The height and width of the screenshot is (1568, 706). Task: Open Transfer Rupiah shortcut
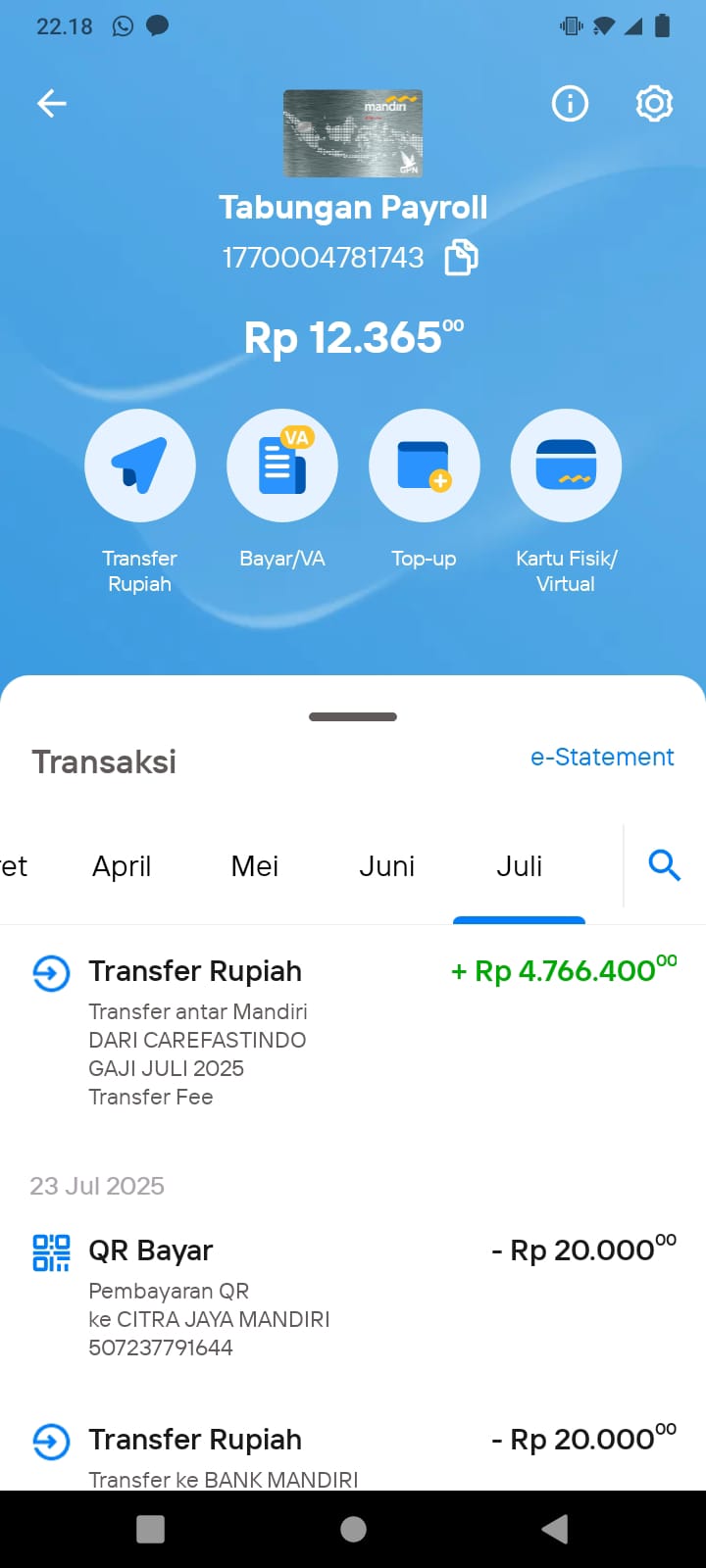pos(139,502)
